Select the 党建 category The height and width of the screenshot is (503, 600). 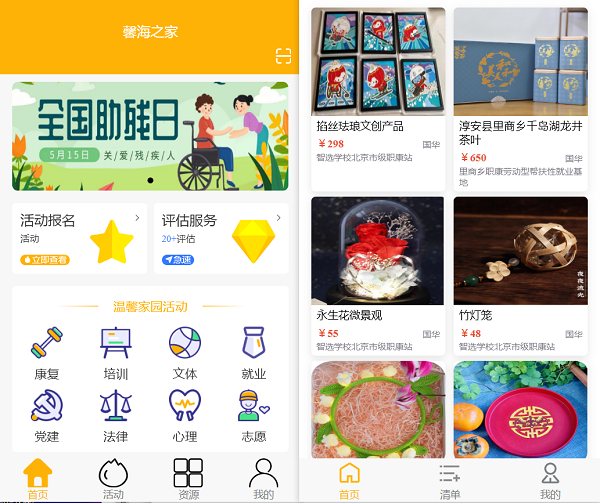pos(47,415)
